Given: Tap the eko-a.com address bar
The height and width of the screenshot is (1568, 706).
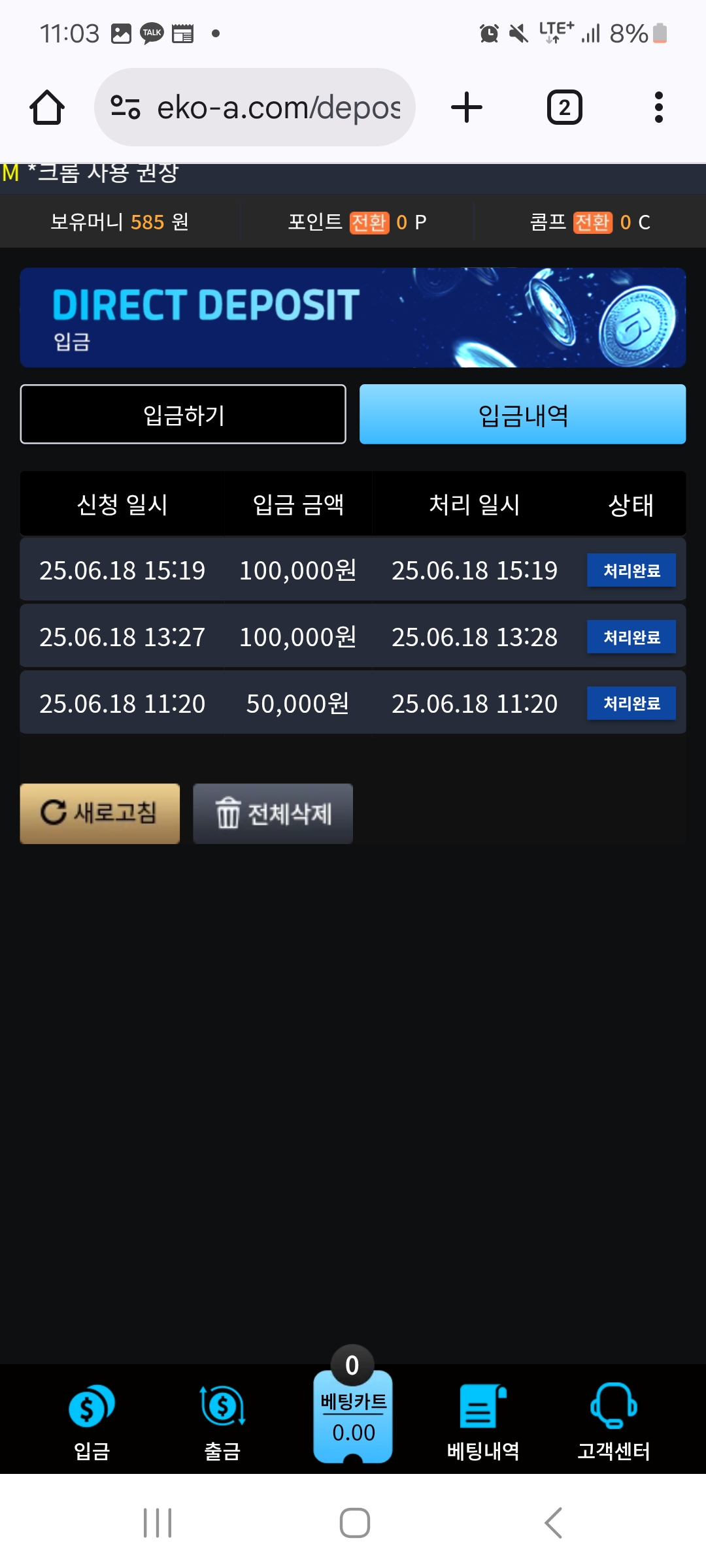Looking at the screenshot, I should [x=255, y=107].
